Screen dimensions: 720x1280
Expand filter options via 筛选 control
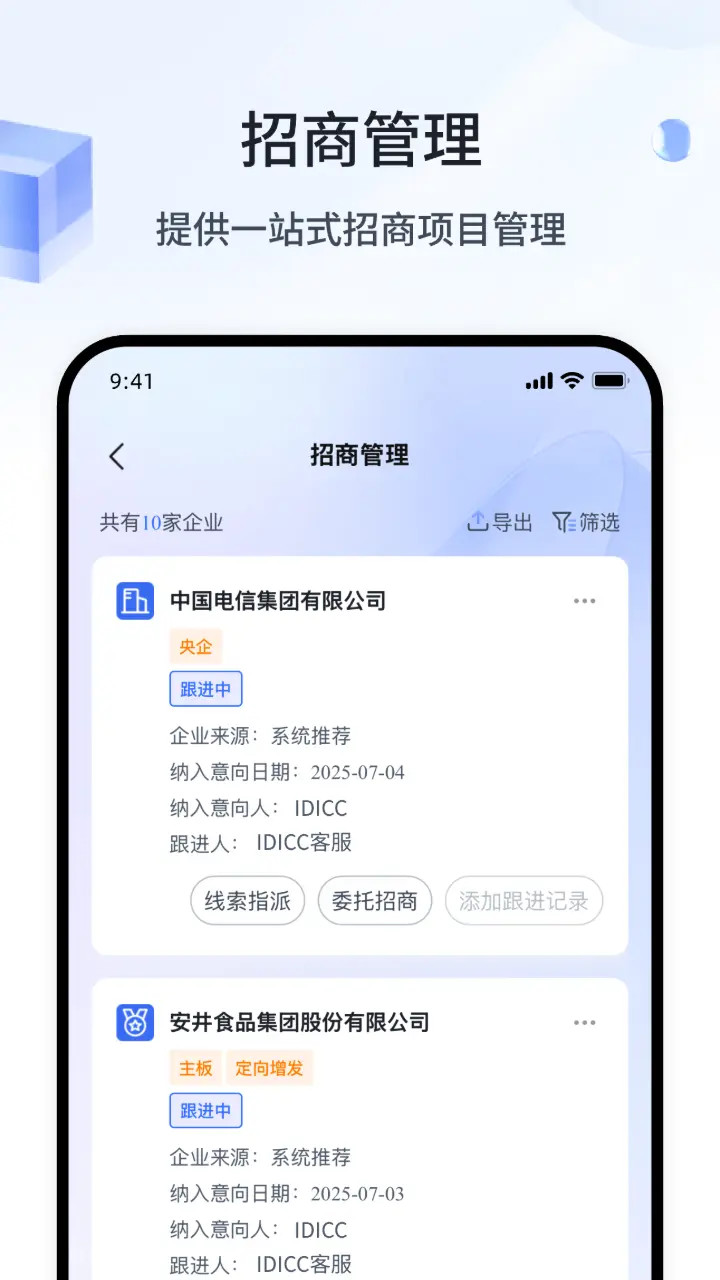pos(587,522)
